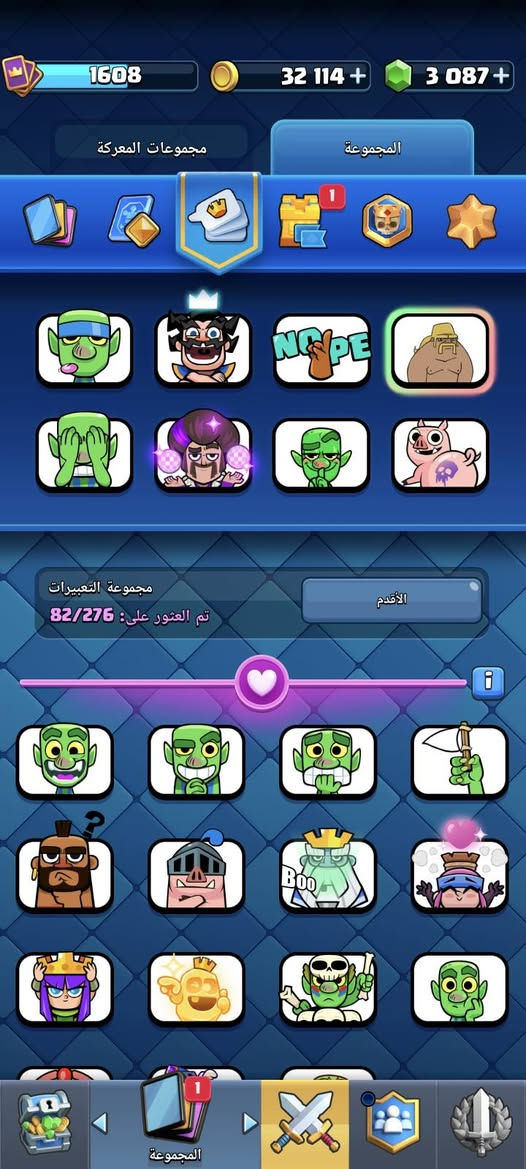The image size is (526, 1169).
Task: Choose the hog rider question mark emote
Action: pyautogui.click(x=65, y=869)
